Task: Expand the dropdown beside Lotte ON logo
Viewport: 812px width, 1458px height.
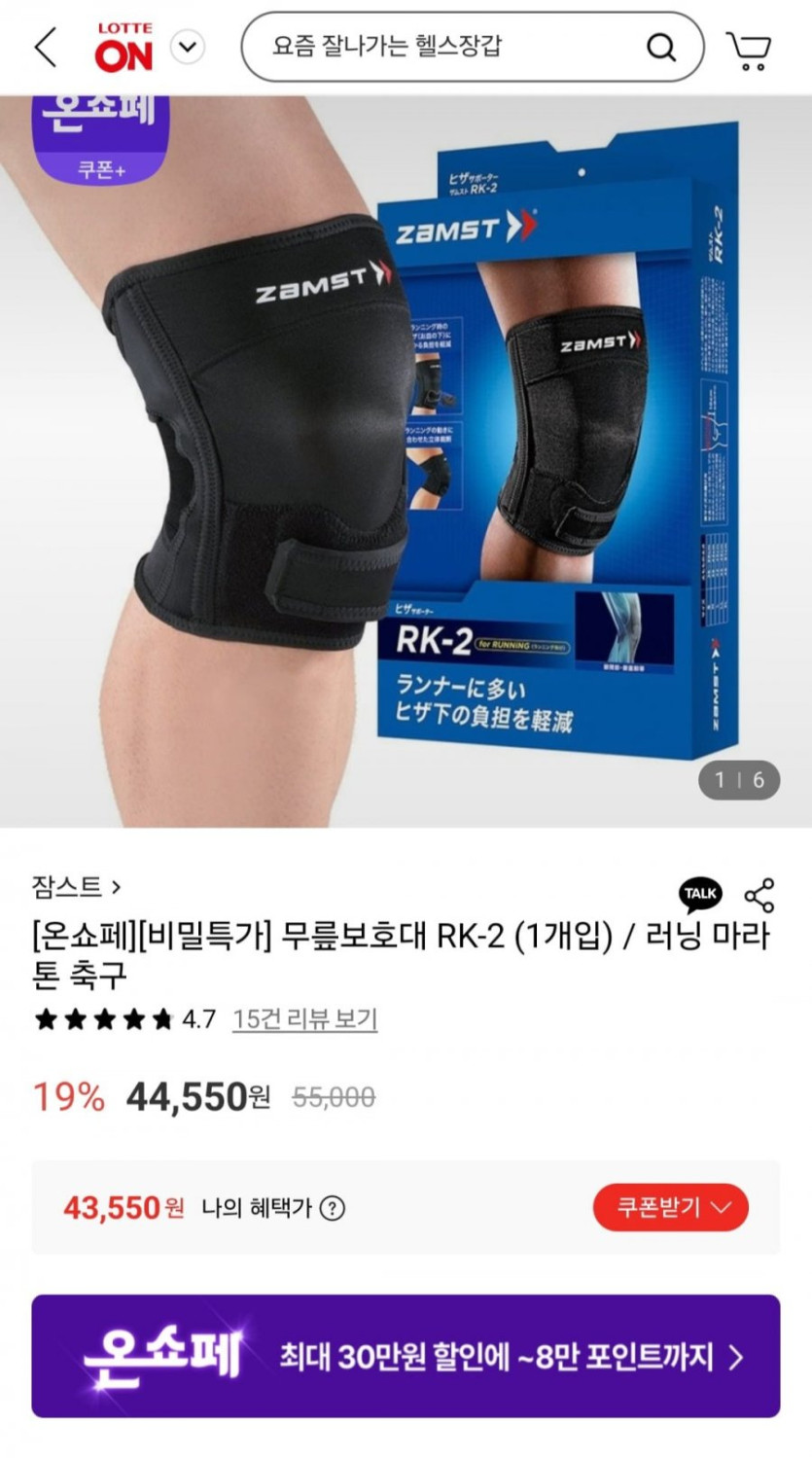Action: click(188, 47)
